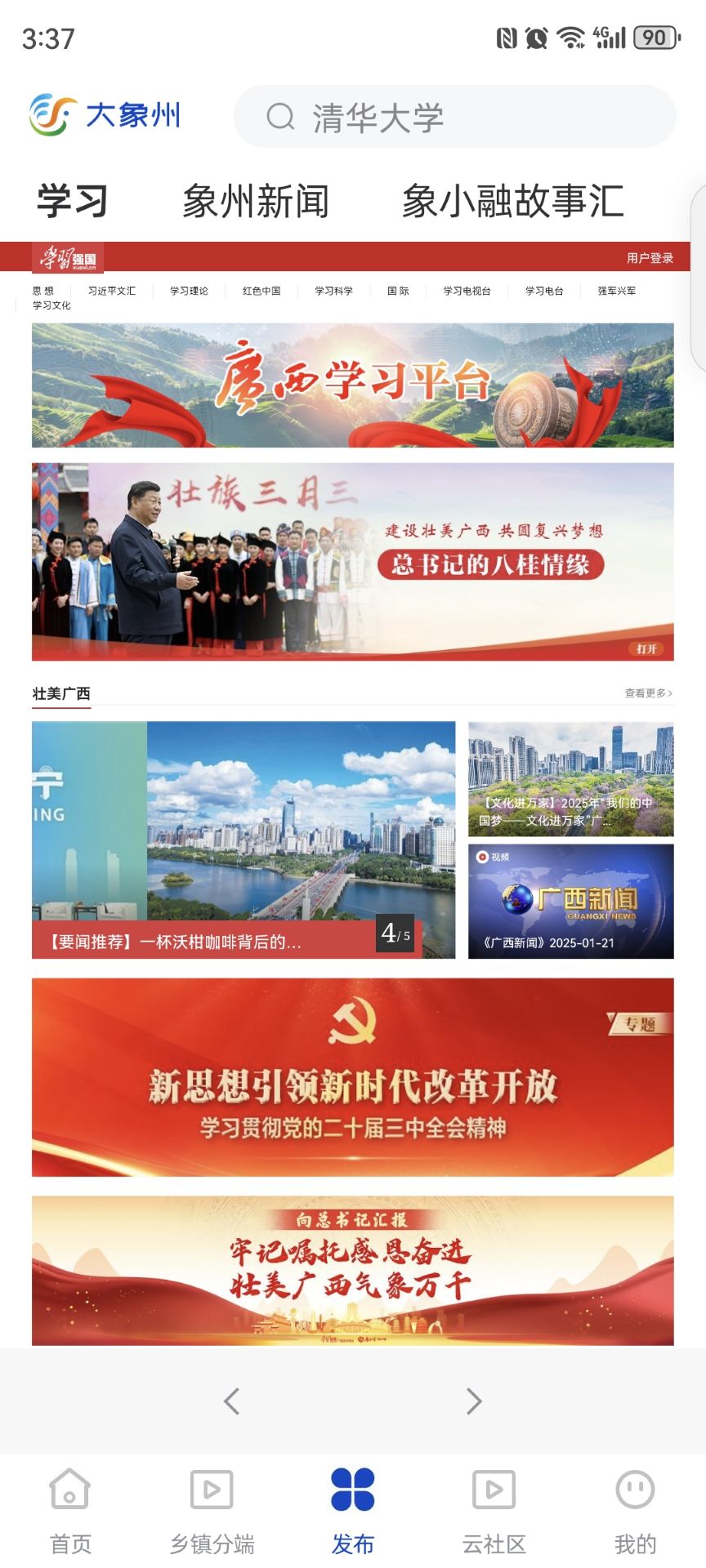The image size is (706, 1568).
Task: Click the next arrow below the banners
Action: click(472, 1401)
